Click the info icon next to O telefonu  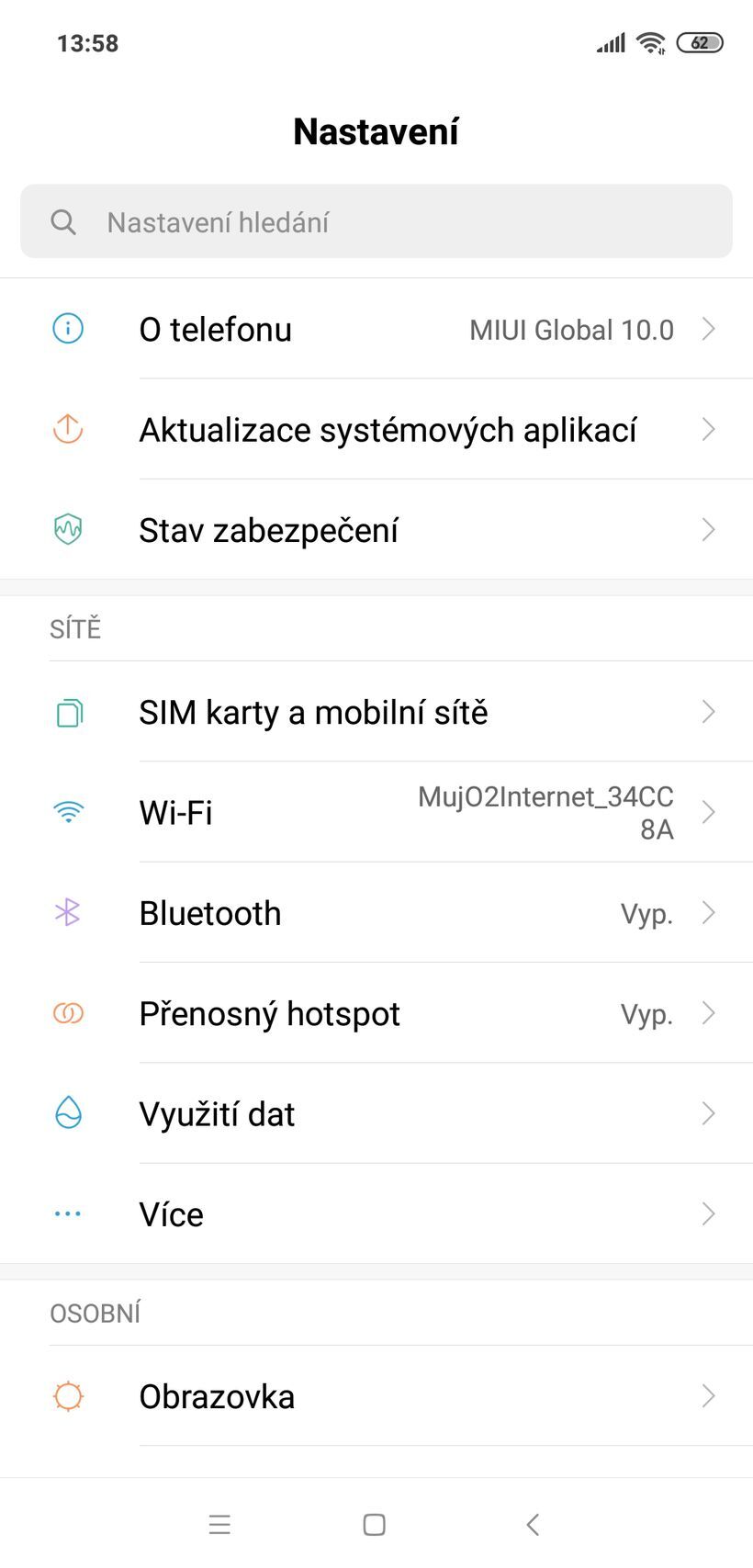click(x=67, y=329)
